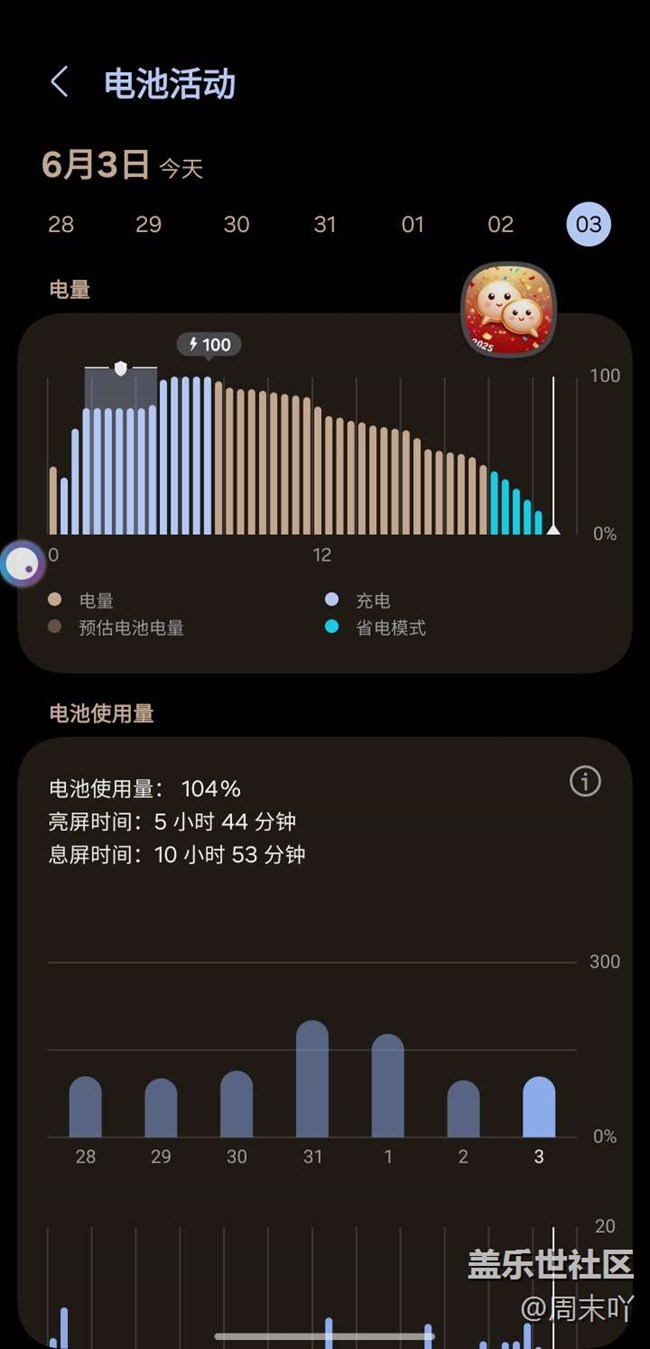Open the battery usage info icon
The width and height of the screenshot is (650, 1349).
point(585,781)
